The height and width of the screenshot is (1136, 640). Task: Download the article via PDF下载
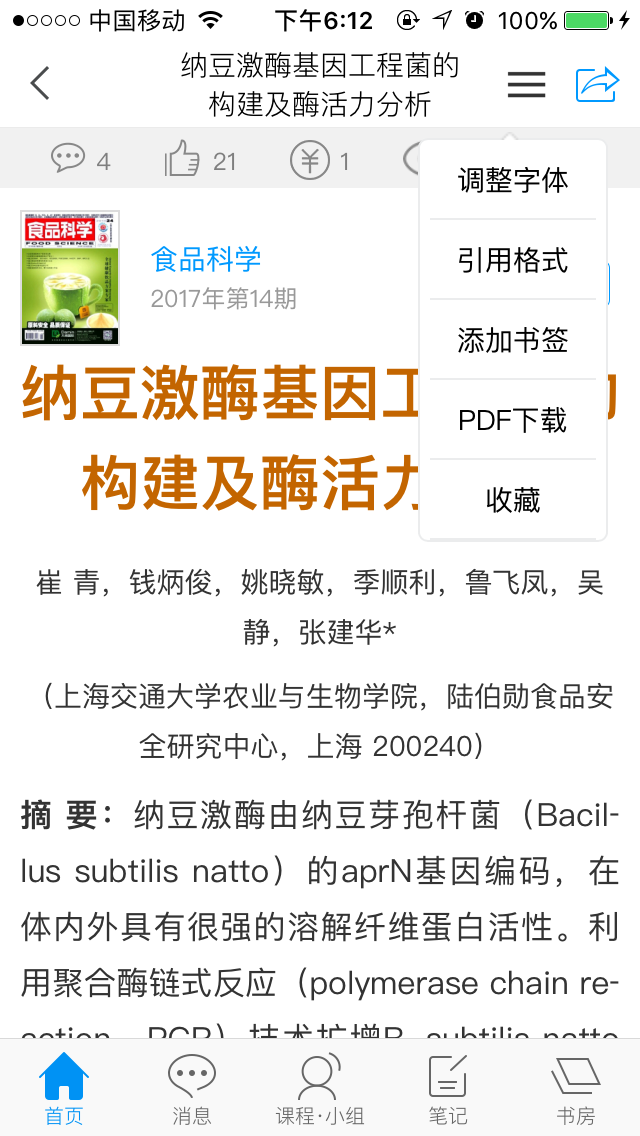click(x=513, y=421)
